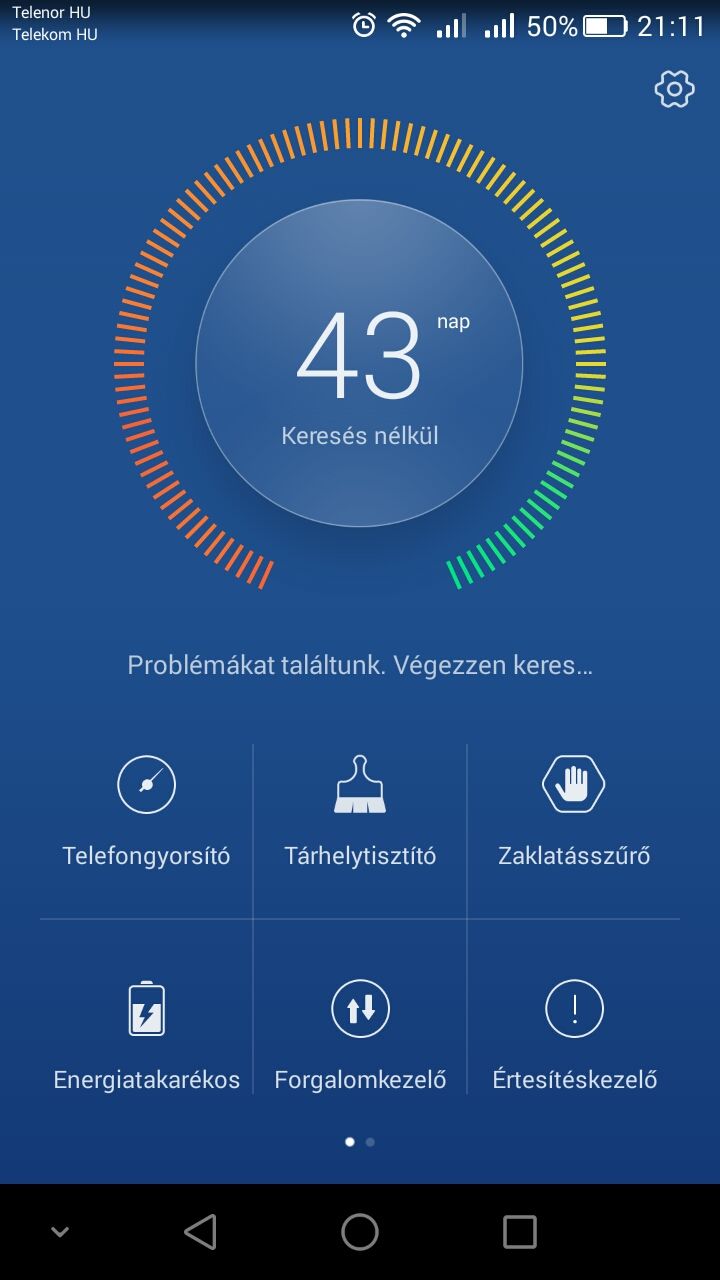Open Zaklatásszűrő harassment filter
720x1280 pixels.
[574, 810]
